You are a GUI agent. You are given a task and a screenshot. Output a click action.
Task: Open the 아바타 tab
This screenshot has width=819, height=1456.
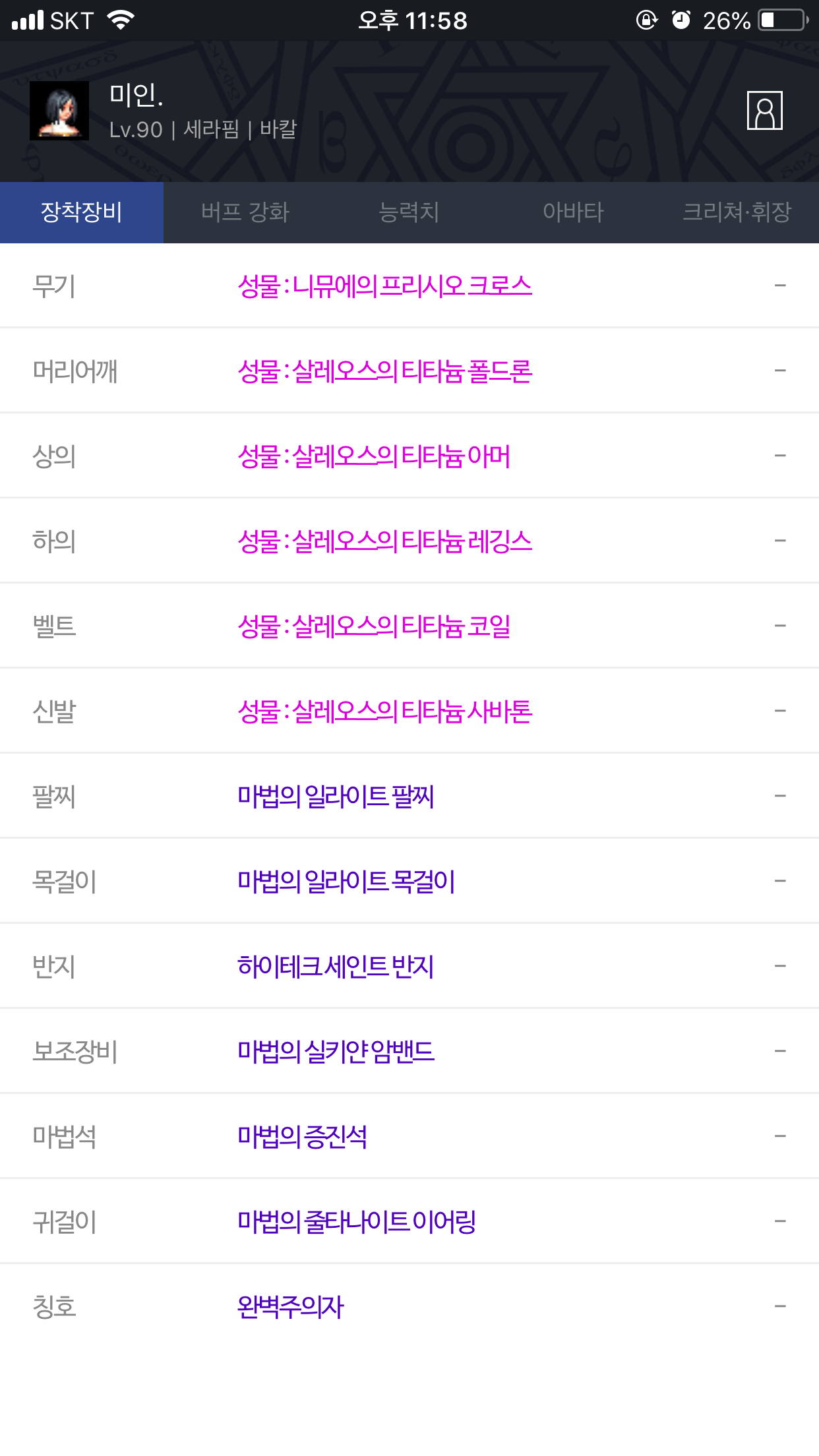573,212
